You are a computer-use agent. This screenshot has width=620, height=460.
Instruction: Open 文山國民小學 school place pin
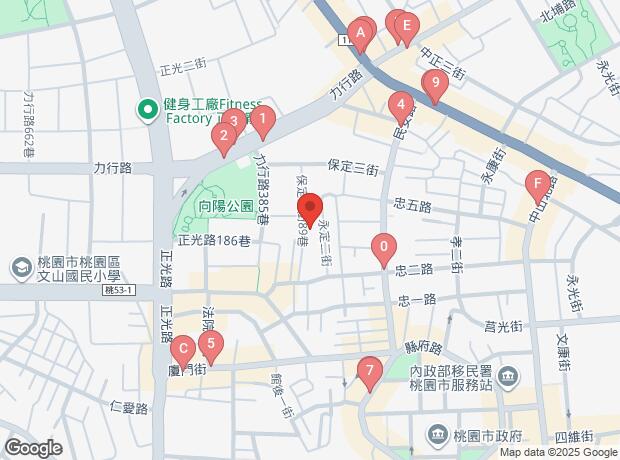(20, 268)
